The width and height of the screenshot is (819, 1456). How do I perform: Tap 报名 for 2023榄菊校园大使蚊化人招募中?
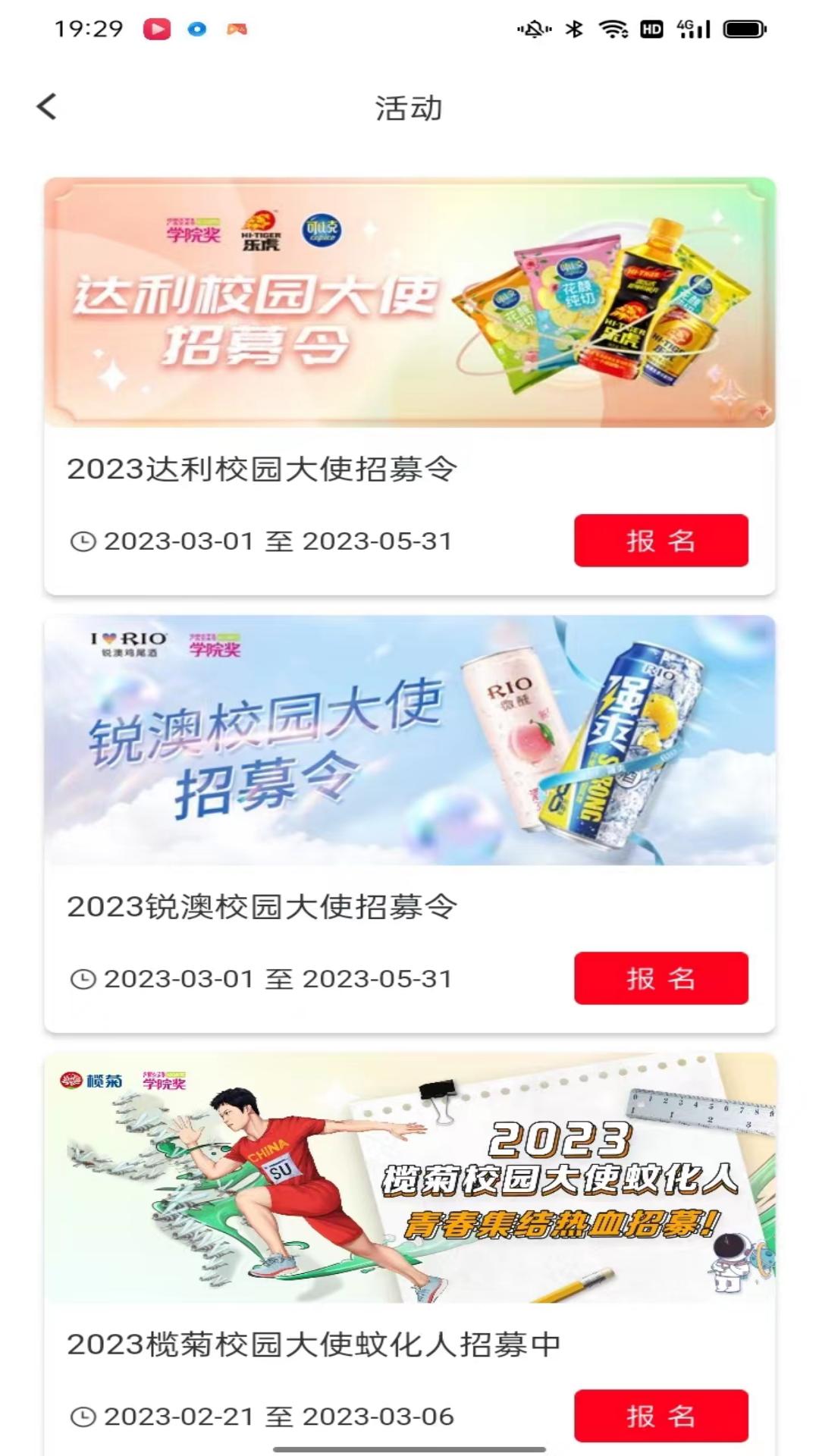pyautogui.click(x=661, y=1415)
